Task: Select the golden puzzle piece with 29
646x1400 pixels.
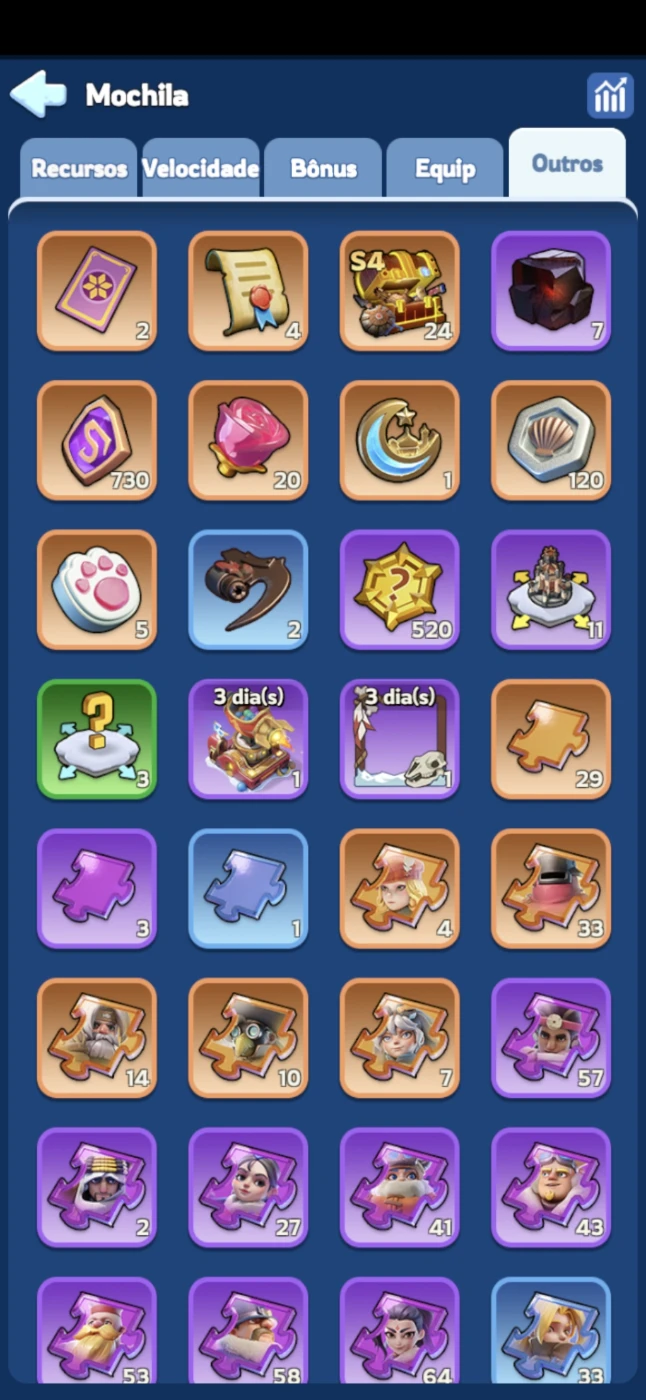Action: click(551, 739)
